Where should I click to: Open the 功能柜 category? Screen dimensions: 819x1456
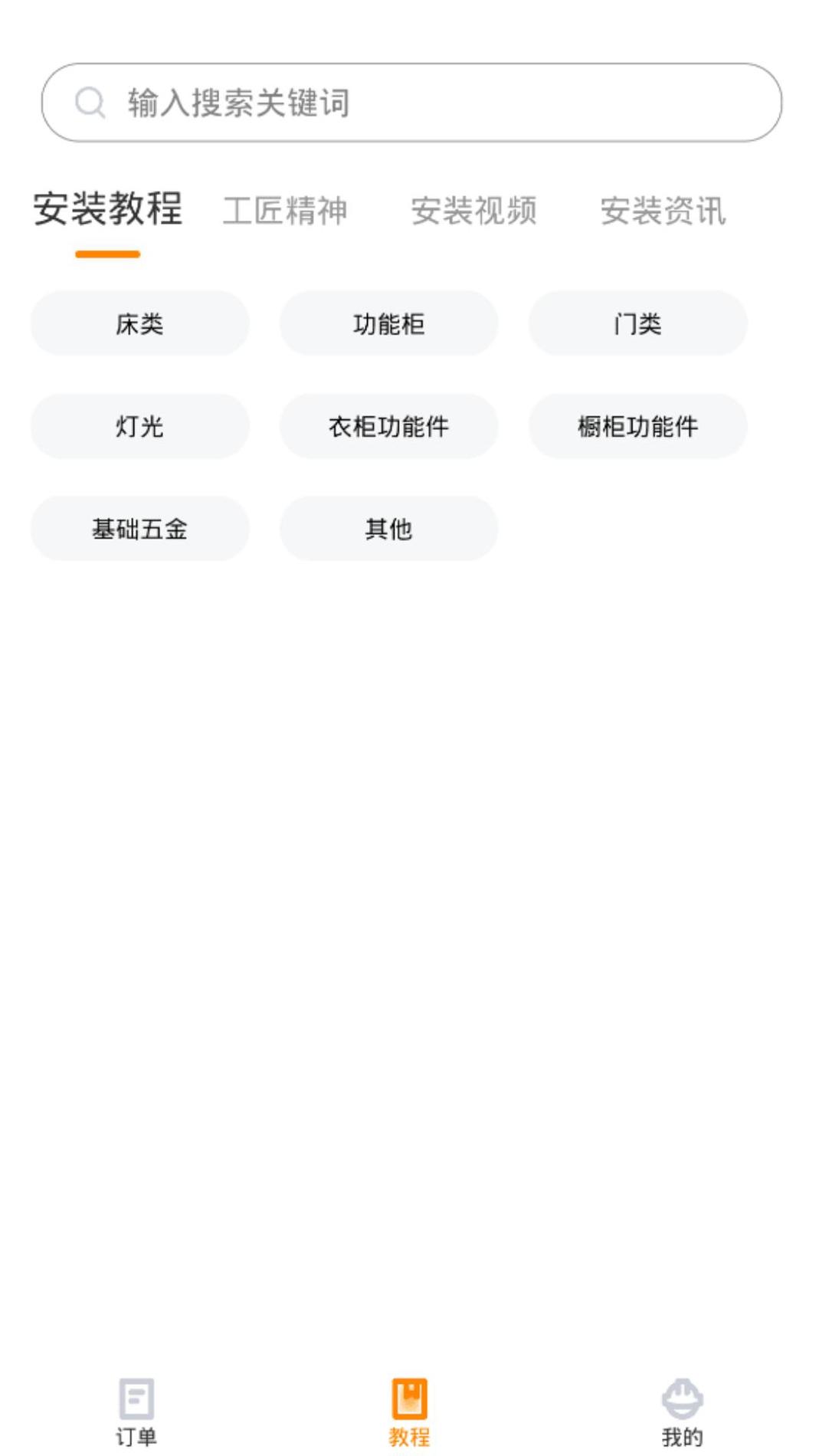pyautogui.click(x=389, y=323)
